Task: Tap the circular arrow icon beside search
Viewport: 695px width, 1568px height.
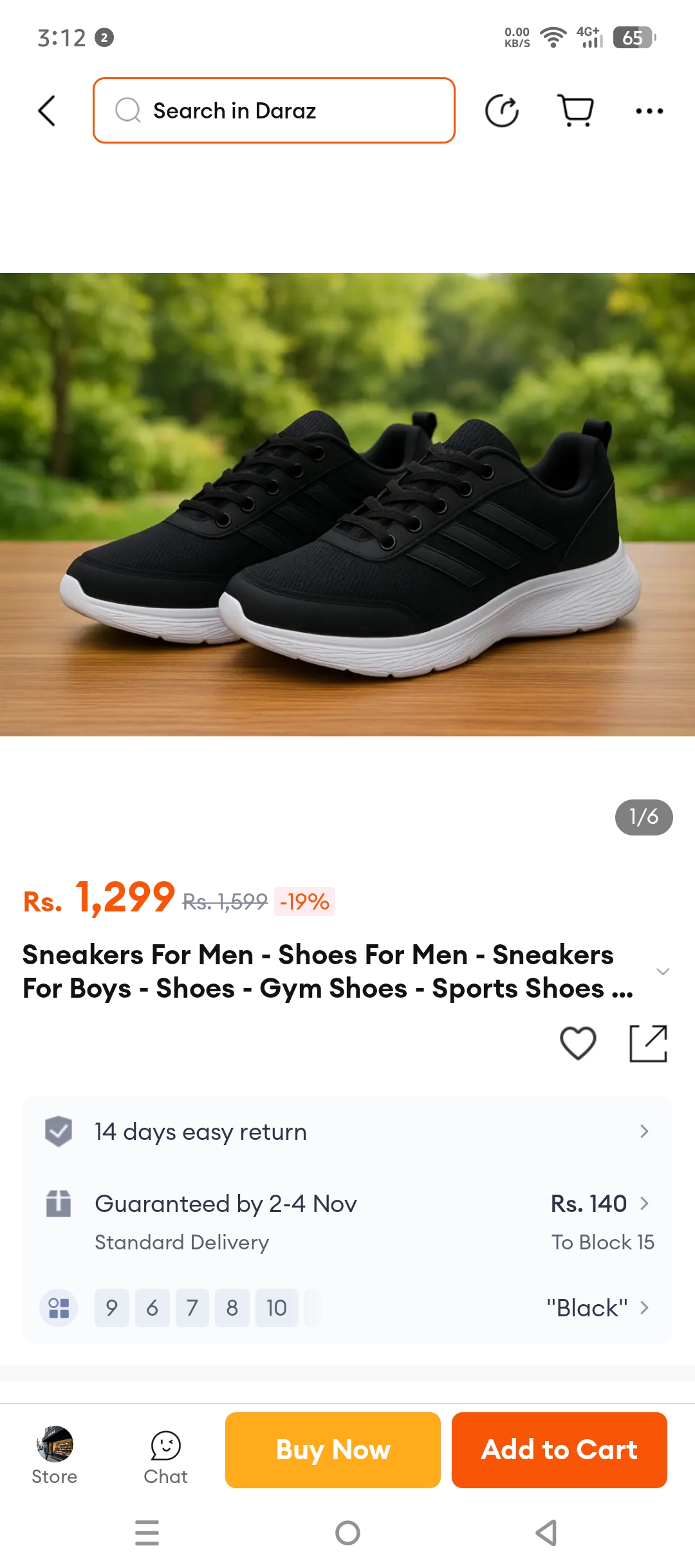Action: pyautogui.click(x=502, y=111)
